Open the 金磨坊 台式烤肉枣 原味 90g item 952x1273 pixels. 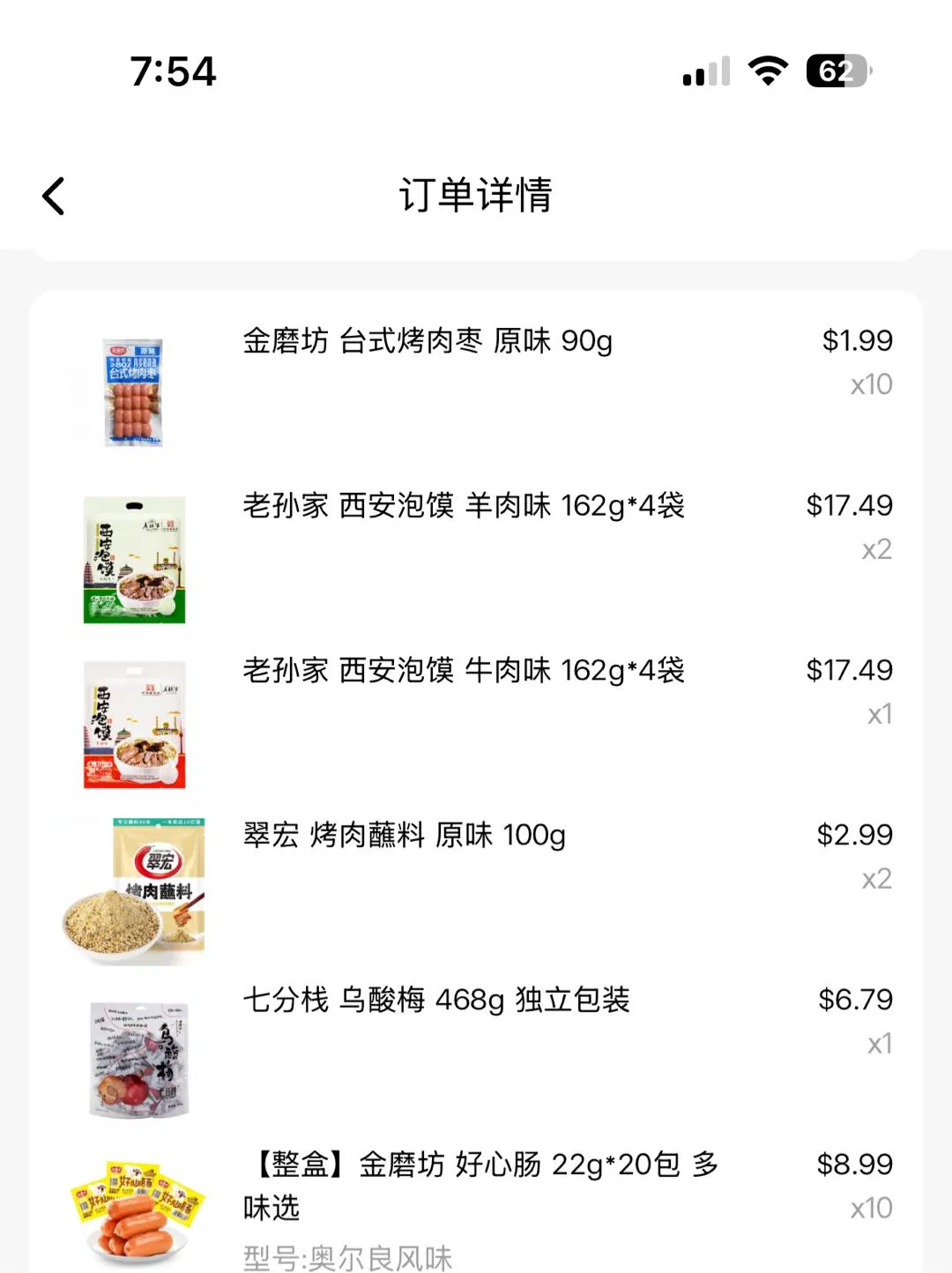(427, 341)
